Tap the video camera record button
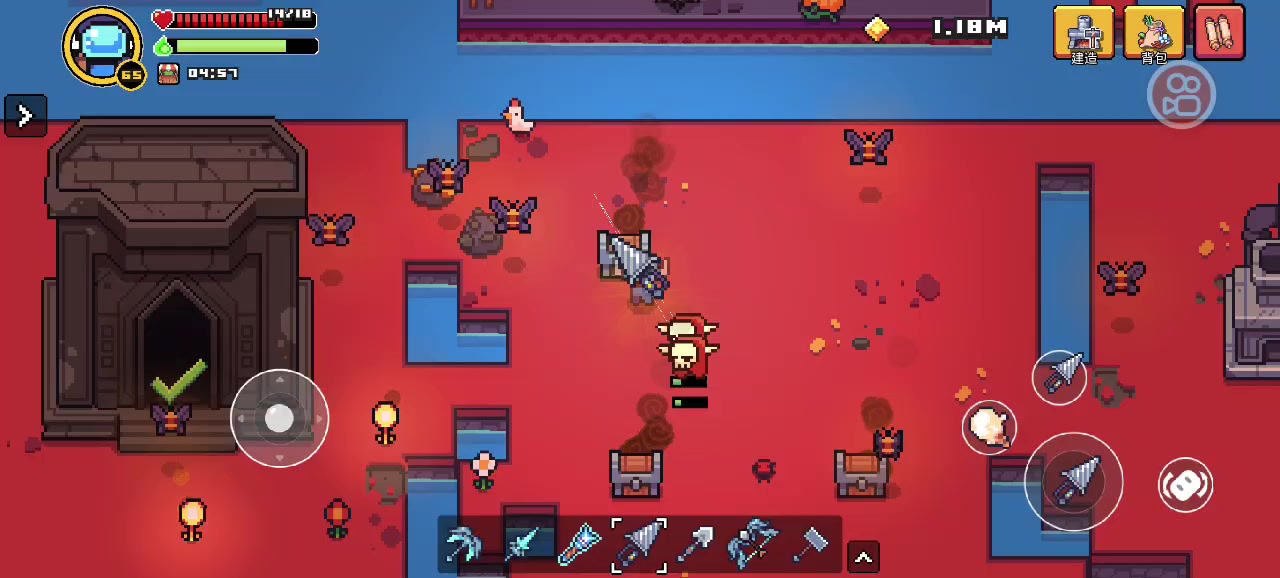Image resolution: width=1280 pixels, height=578 pixels. (1181, 95)
